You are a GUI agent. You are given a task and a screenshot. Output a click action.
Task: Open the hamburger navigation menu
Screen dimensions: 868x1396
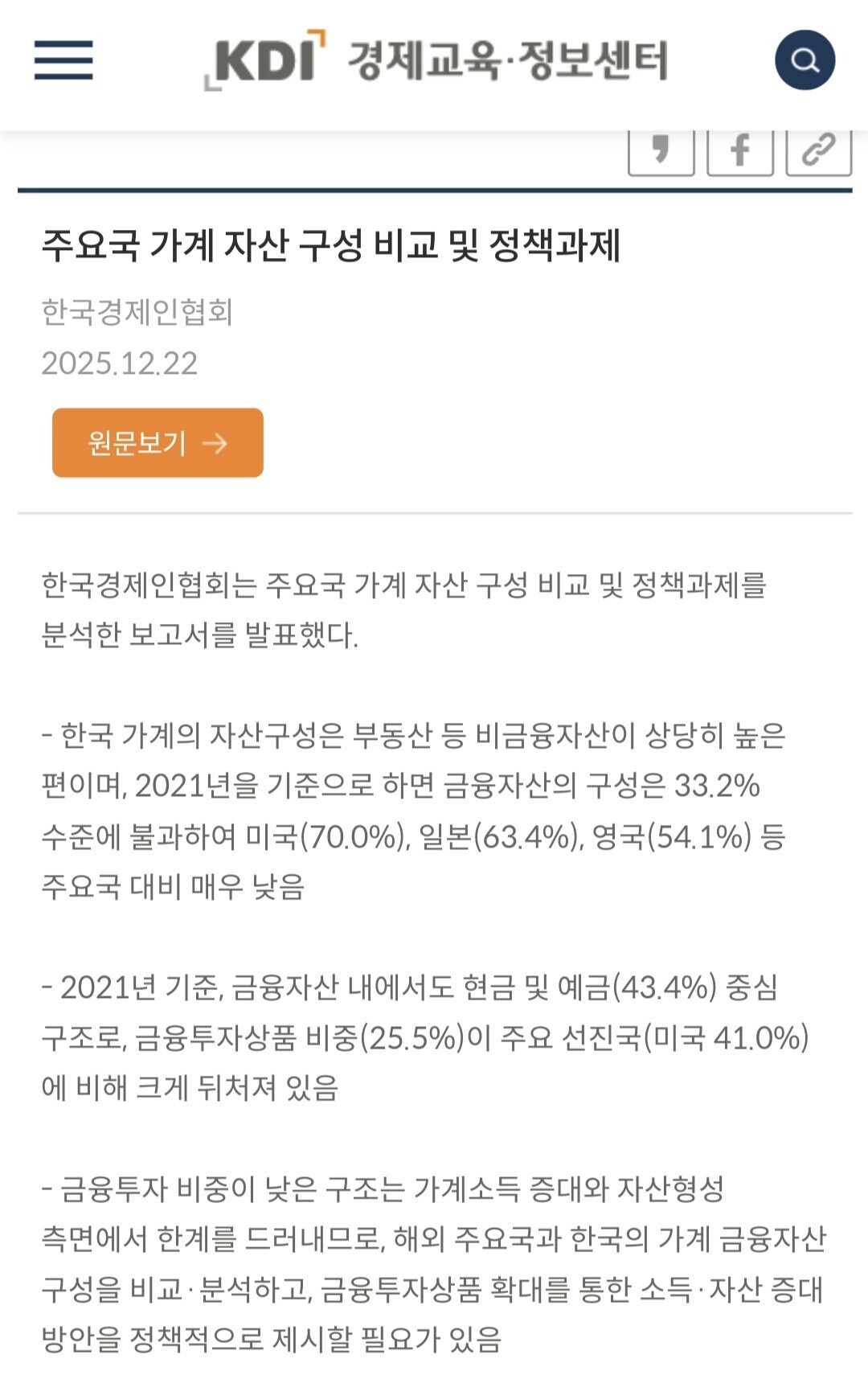[x=63, y=60]
